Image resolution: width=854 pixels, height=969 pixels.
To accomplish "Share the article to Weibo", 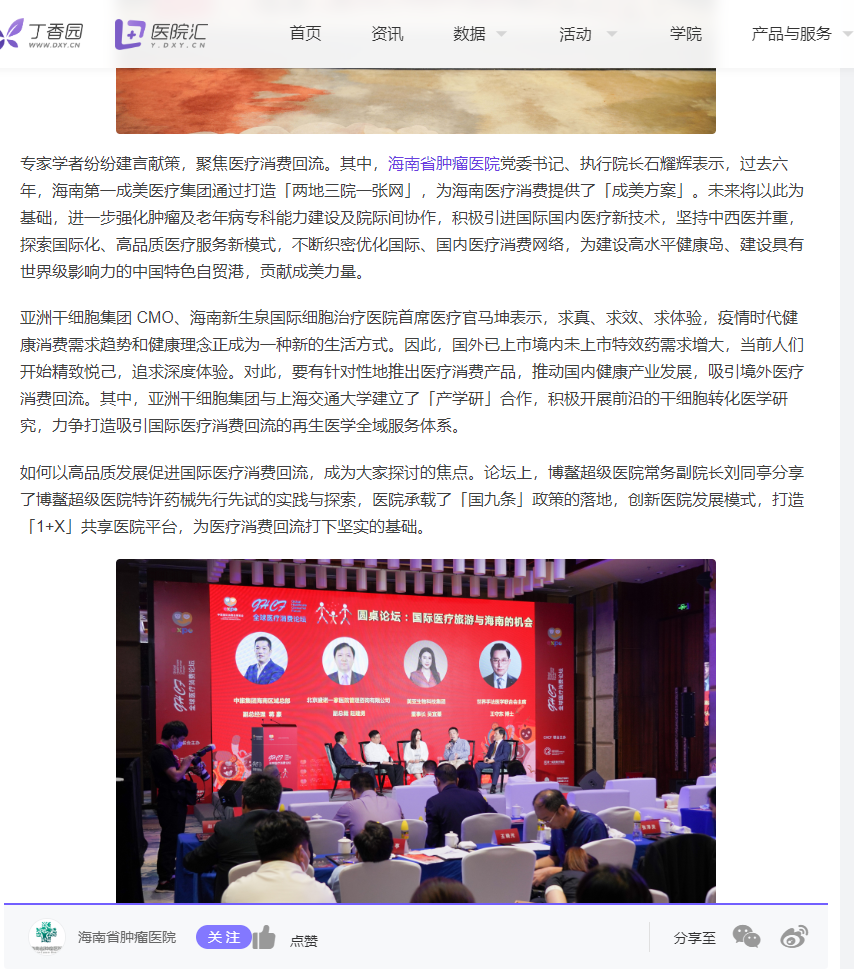I will (794, 937).
